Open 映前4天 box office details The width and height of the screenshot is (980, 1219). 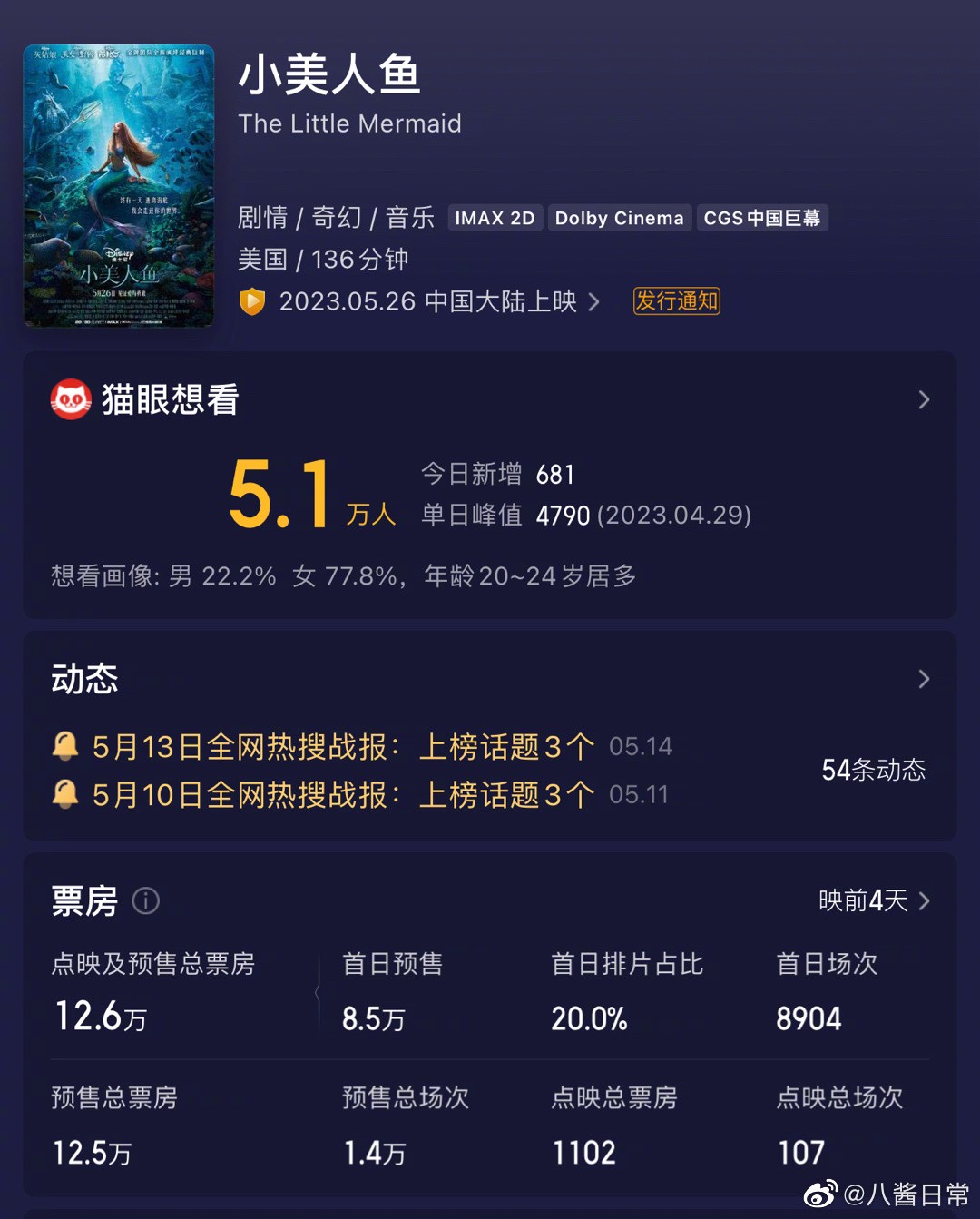(x=874, y=900)
